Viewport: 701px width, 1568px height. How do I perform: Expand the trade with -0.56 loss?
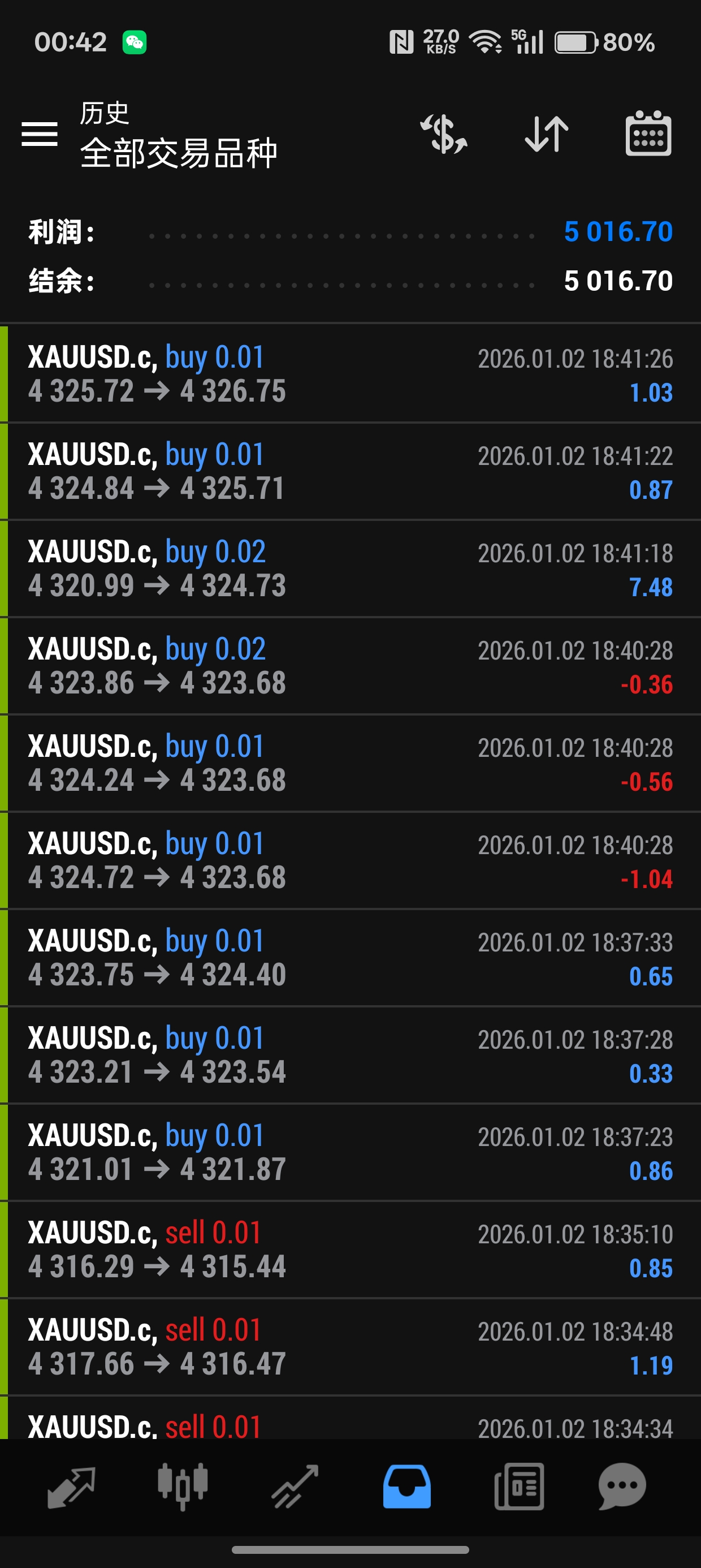[x=350, y=763]
